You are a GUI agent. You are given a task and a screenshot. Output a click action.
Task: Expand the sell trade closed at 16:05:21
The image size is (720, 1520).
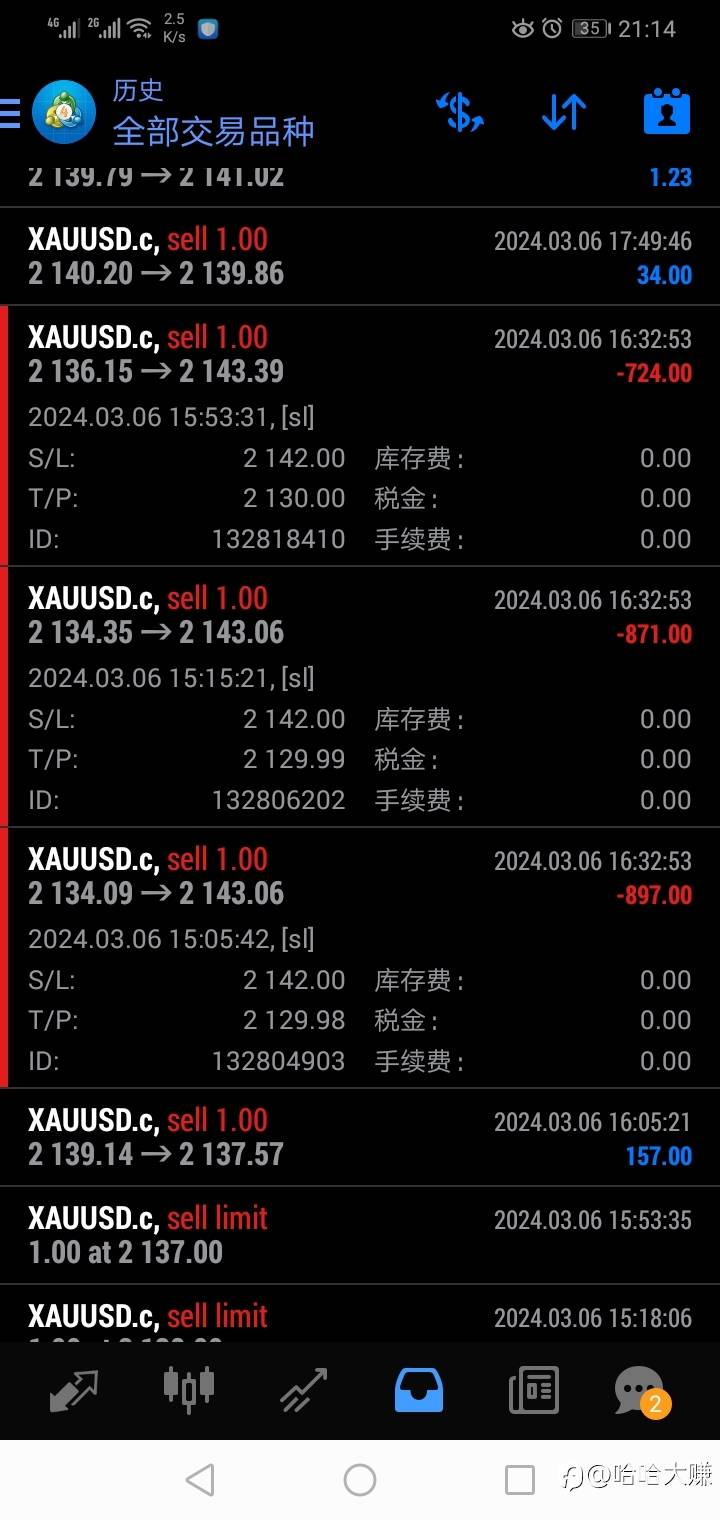pyautogui.click(x=360, y=1138)
